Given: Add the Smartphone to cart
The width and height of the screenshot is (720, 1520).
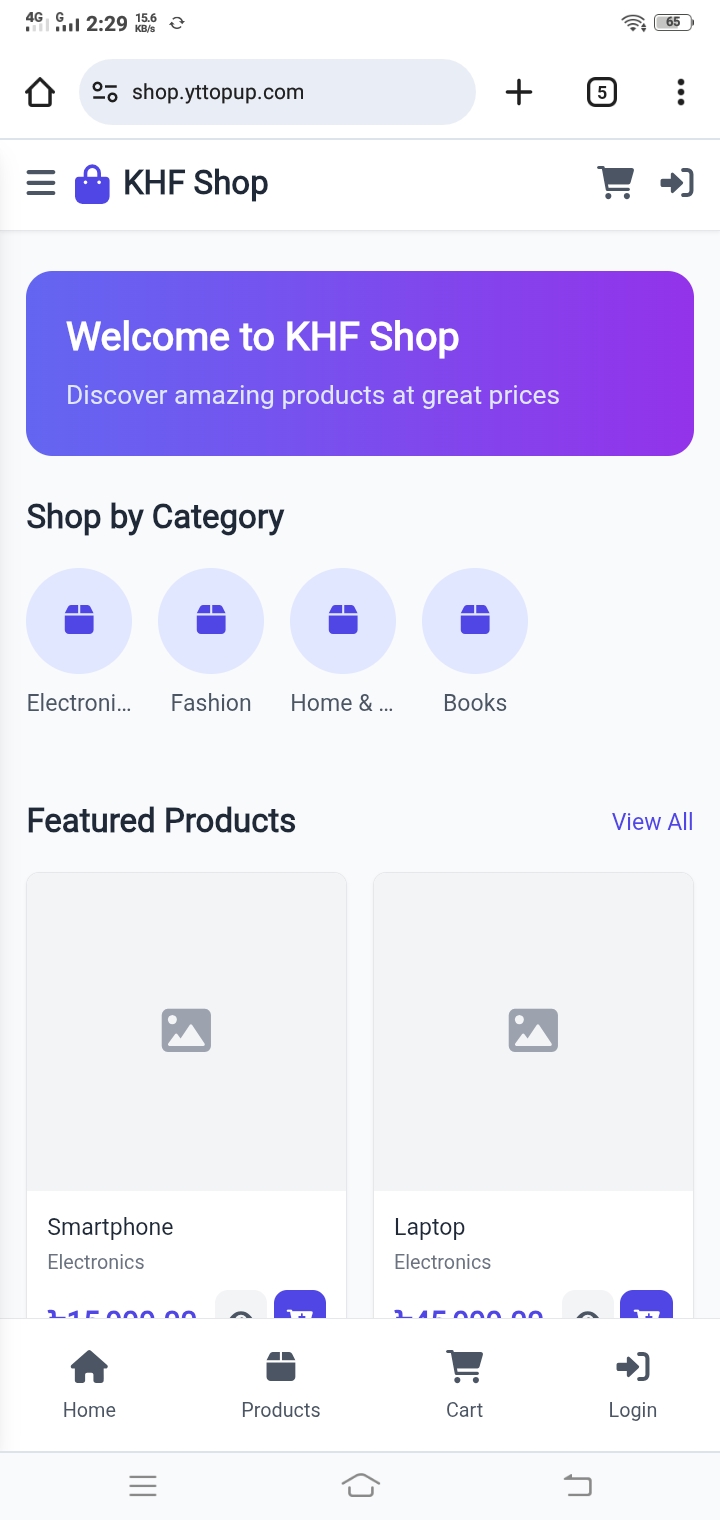Looking at the screenshot, I should coord(300,1305).
